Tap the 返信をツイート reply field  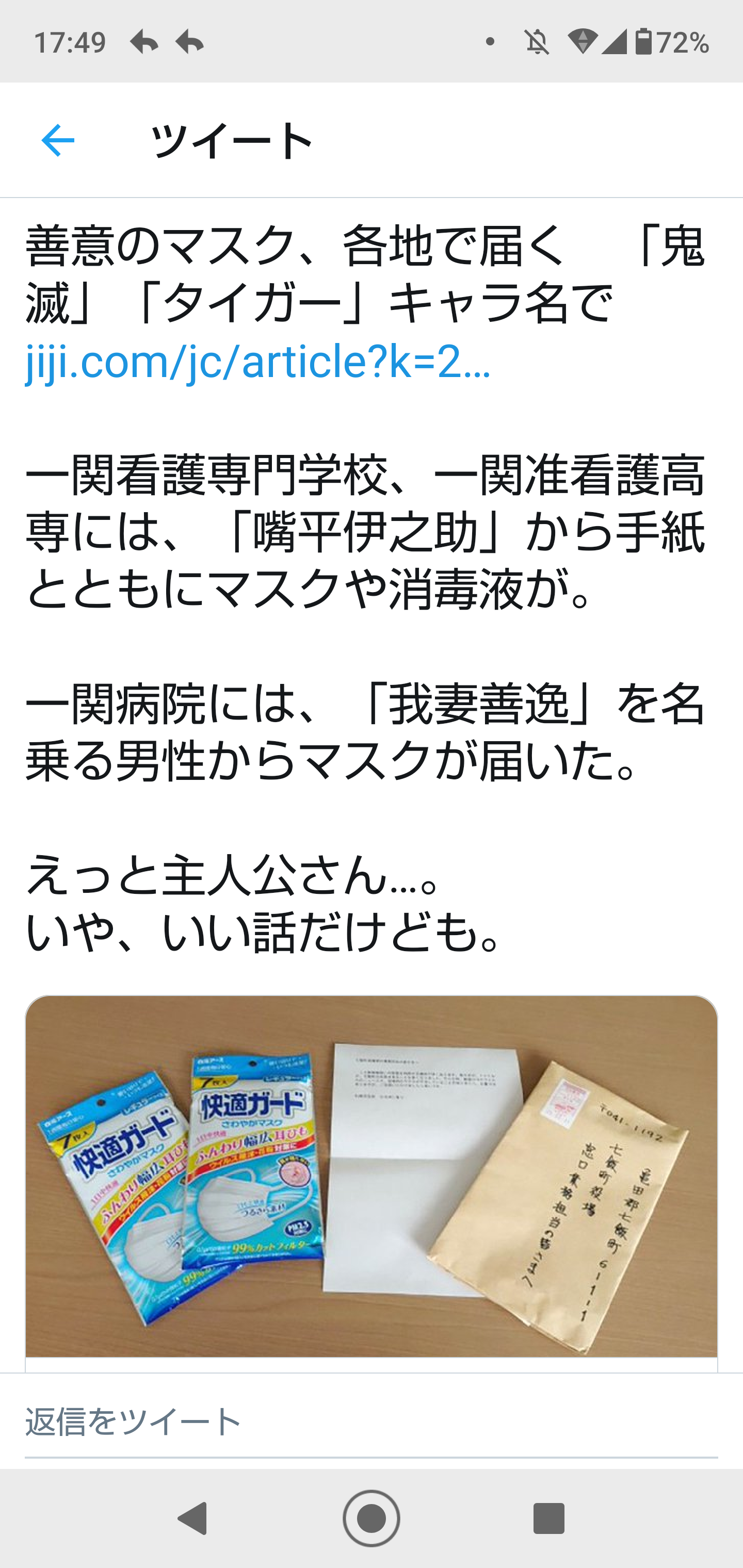[x=371, y=1423]
